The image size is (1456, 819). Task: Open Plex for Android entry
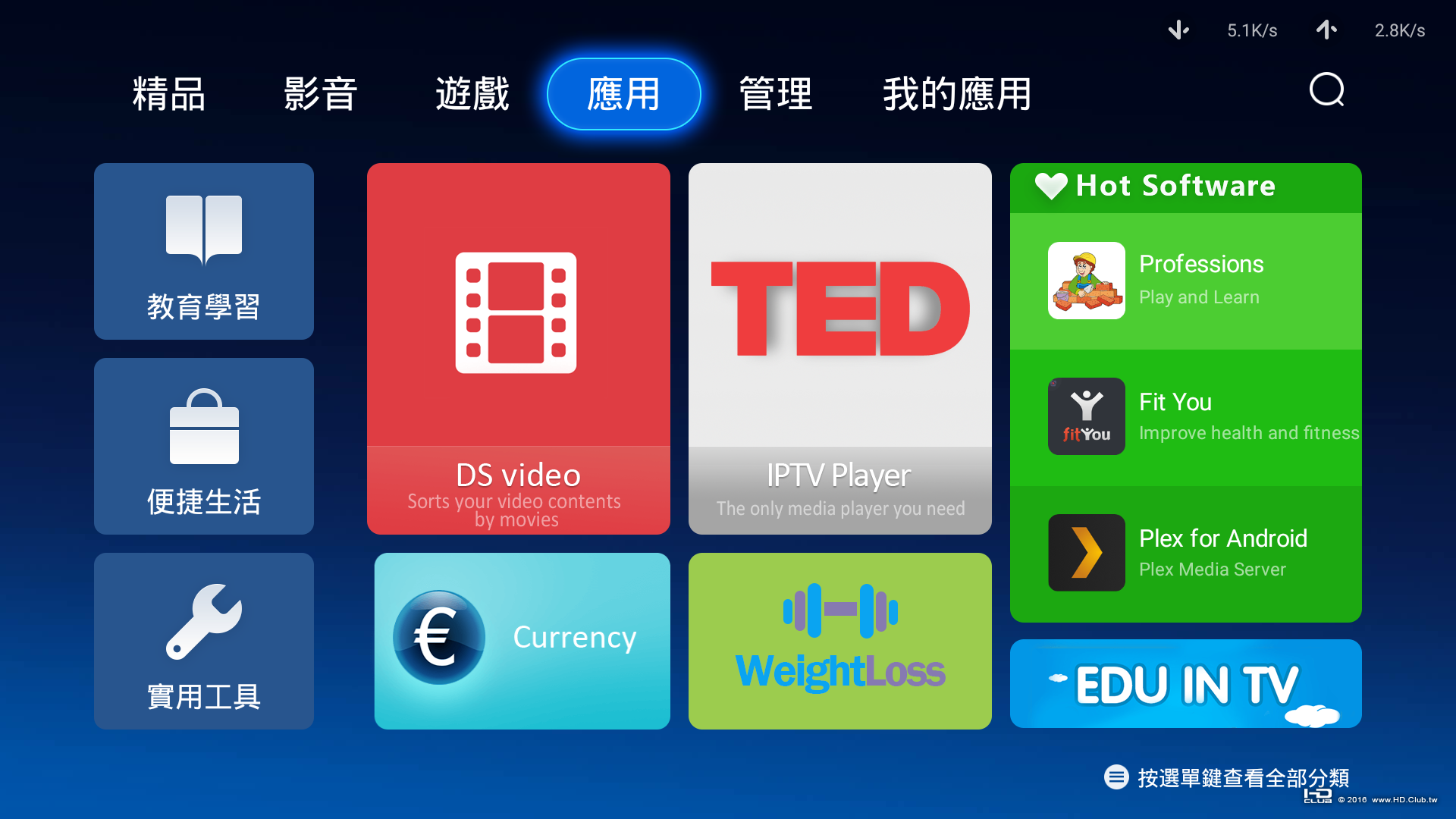pyautogui.click(x=1185, y=554)
